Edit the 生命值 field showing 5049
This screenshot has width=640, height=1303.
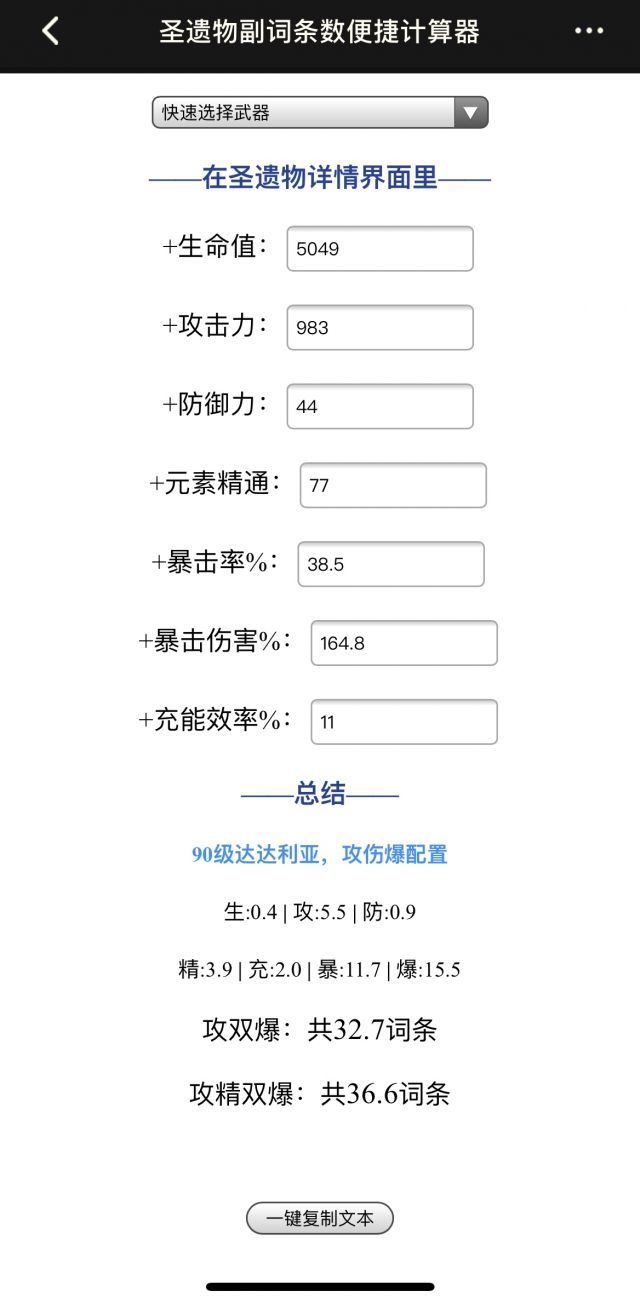click(x=380, y=249)
